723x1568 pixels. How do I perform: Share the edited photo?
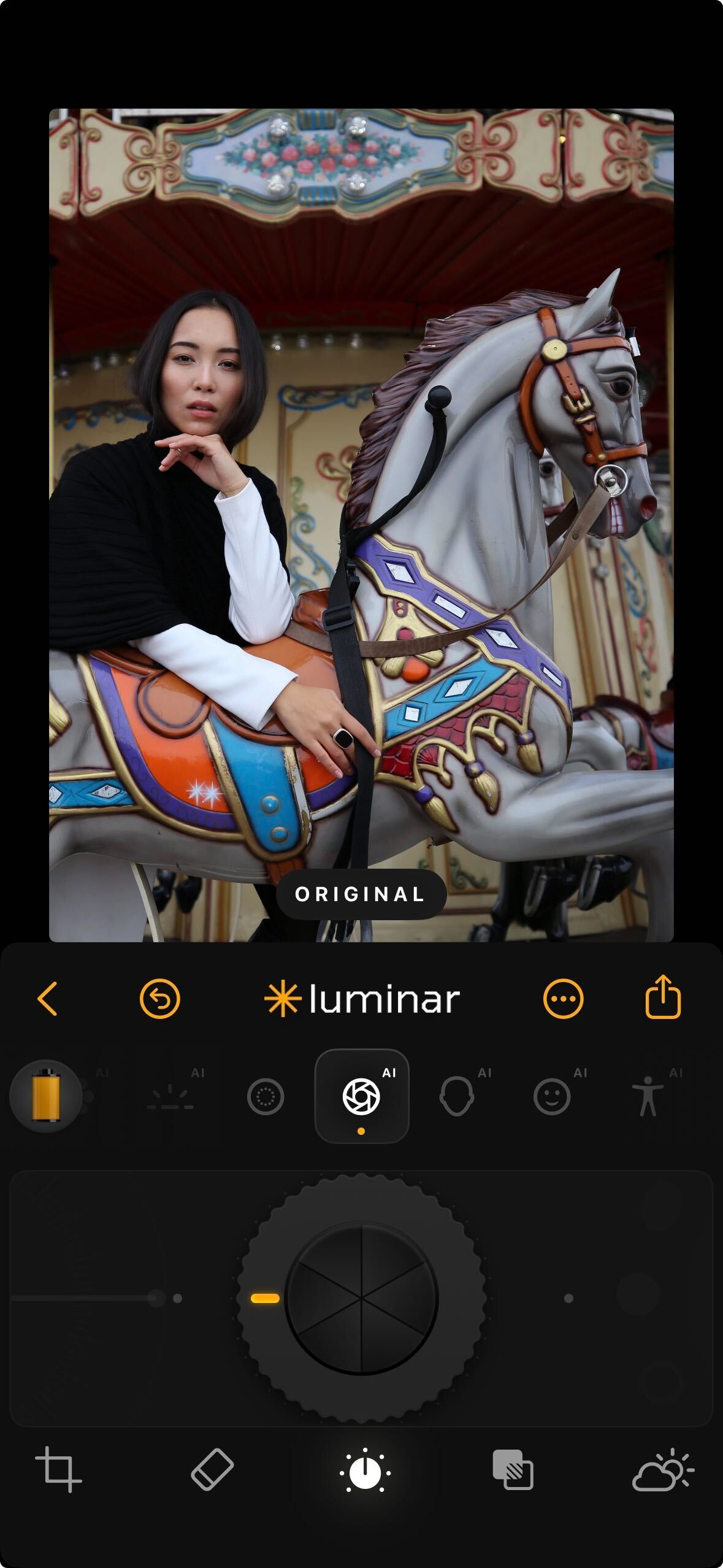663,997
